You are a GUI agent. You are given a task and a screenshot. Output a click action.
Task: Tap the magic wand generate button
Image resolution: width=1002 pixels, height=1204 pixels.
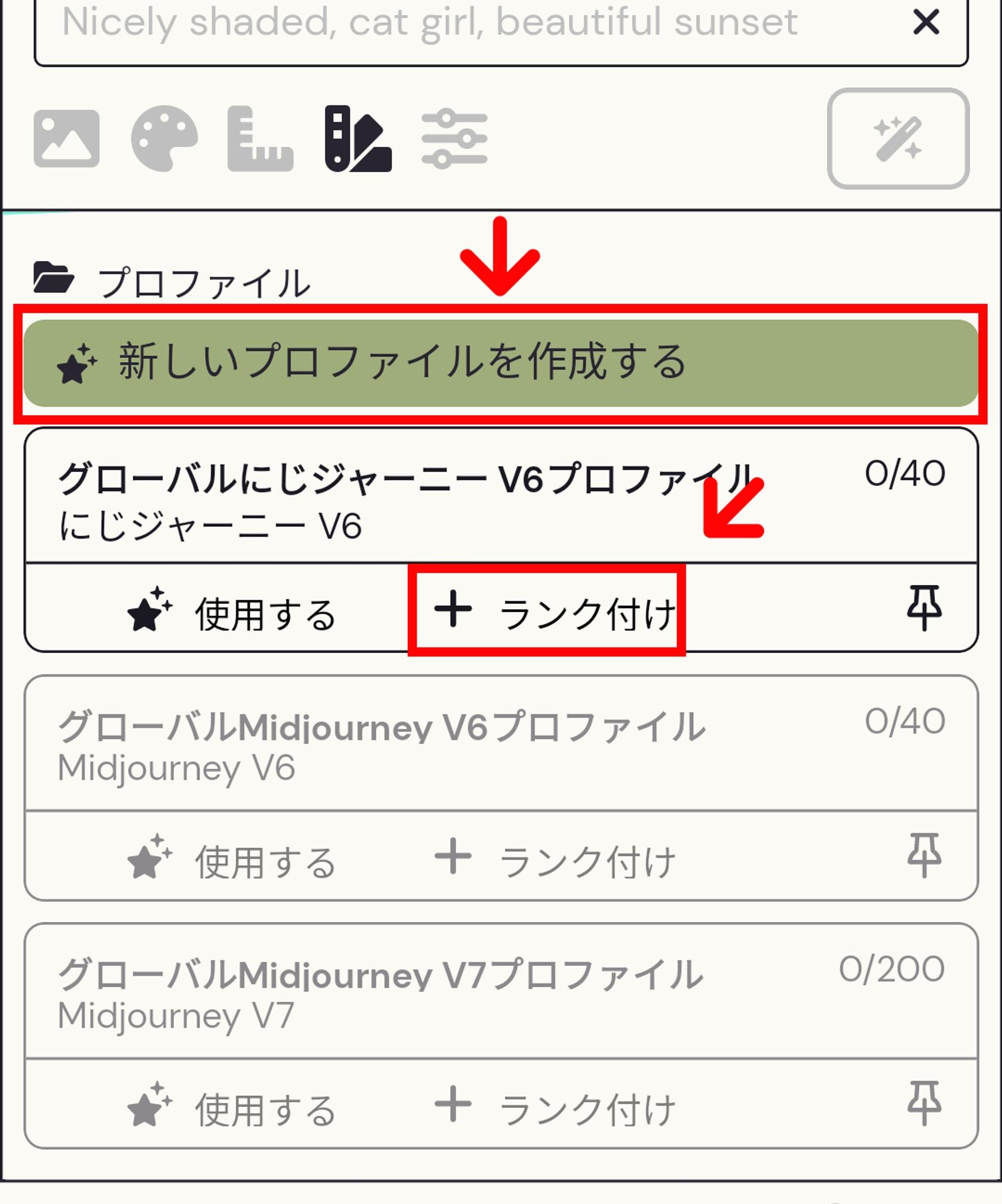[x=897, y=139]
